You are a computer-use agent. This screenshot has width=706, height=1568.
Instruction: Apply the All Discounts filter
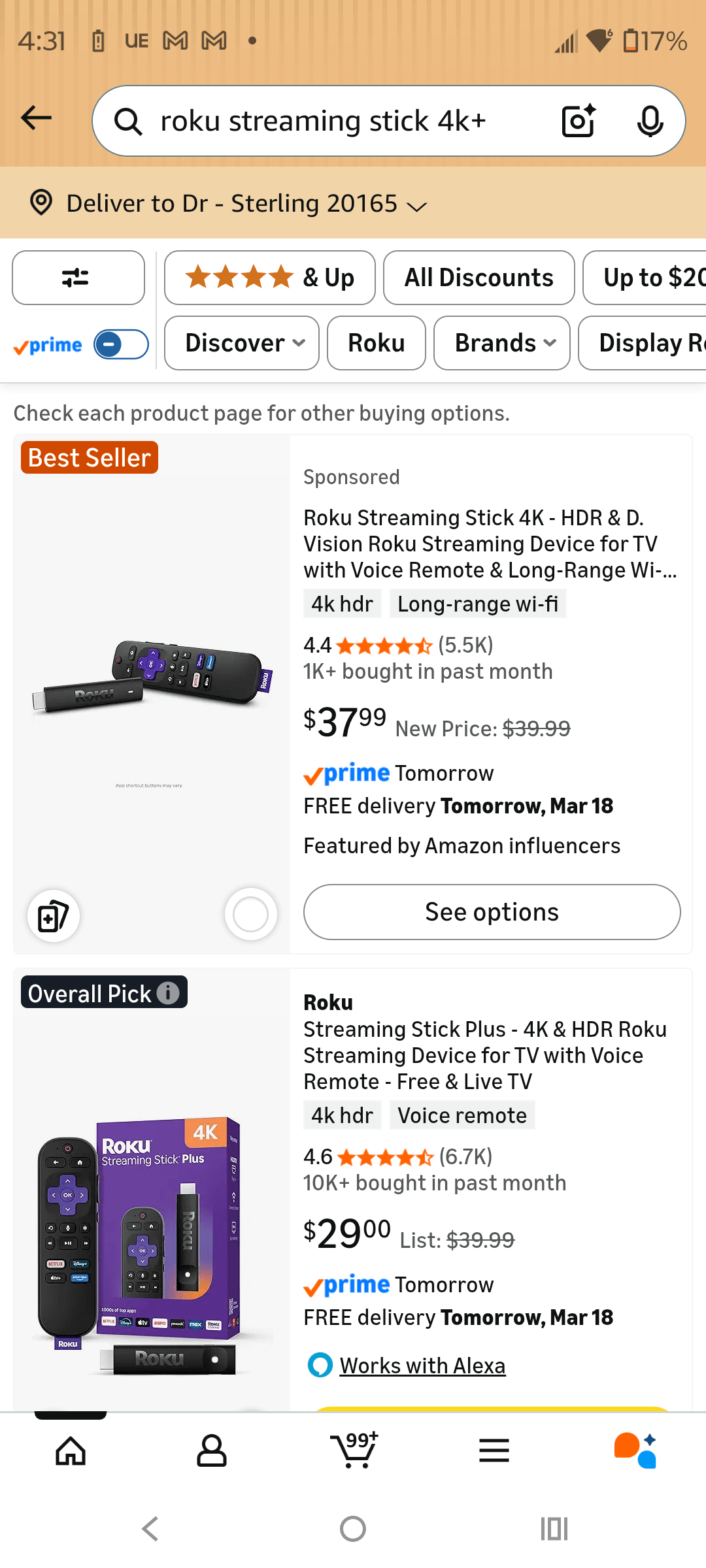click(479, 278)
